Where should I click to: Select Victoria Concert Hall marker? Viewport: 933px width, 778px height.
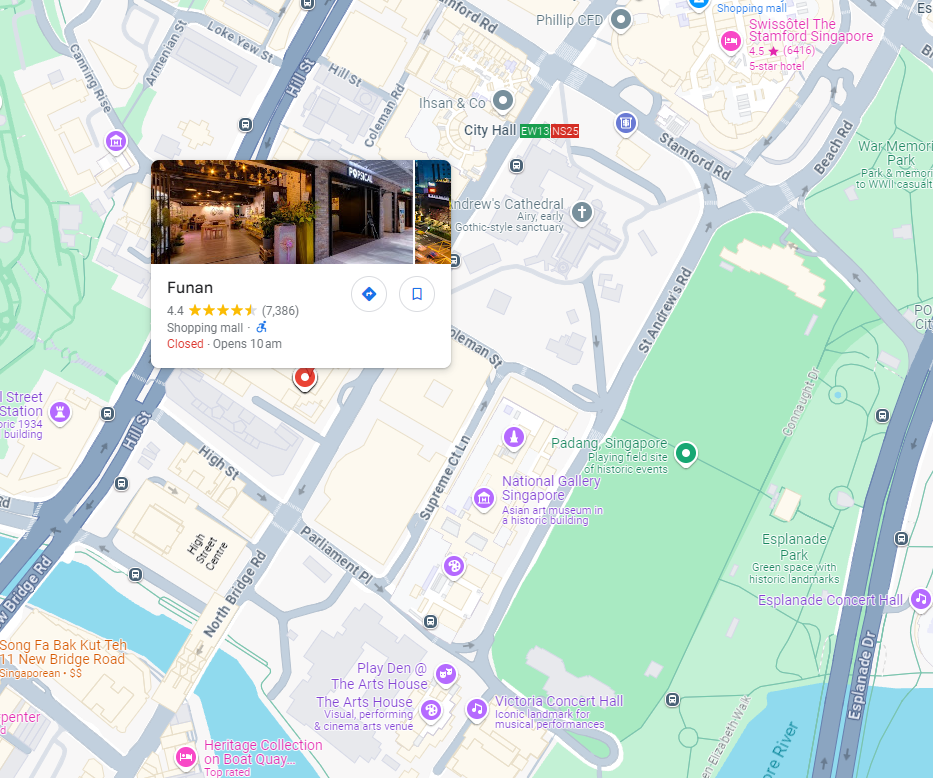[477, 708]
